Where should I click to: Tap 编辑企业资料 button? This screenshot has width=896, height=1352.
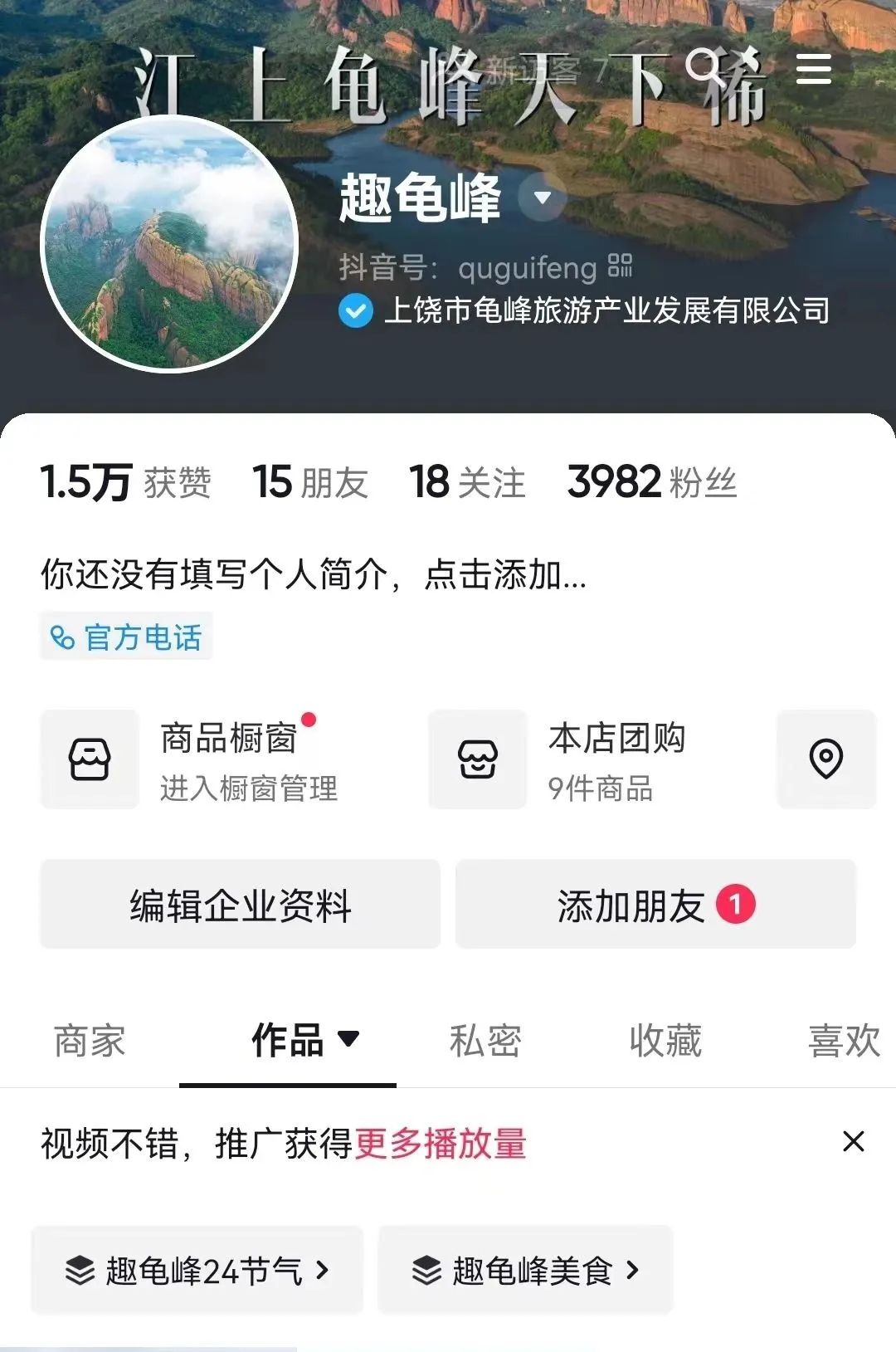click(x=241, y=905)
